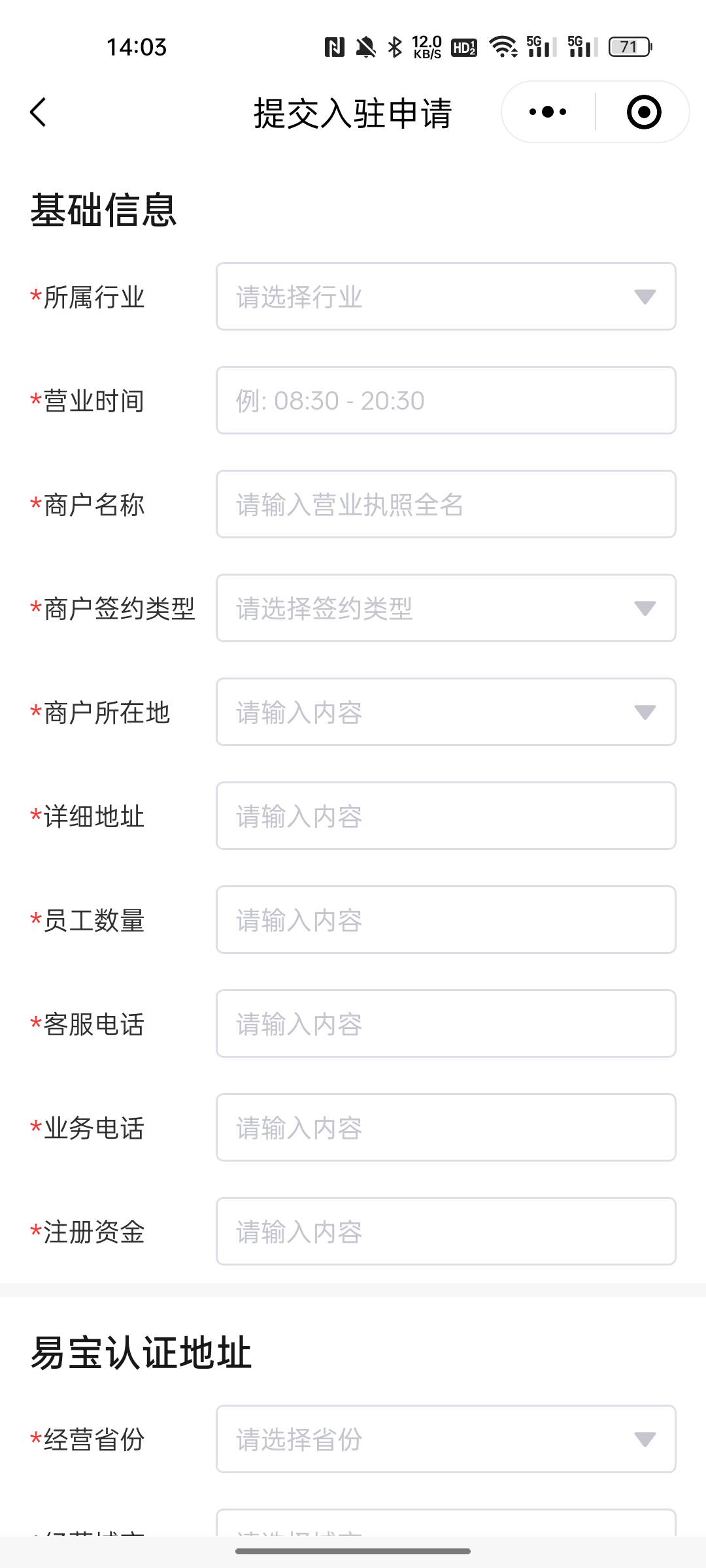Open the 经营省份 province dropdown

pos(446,1439)
